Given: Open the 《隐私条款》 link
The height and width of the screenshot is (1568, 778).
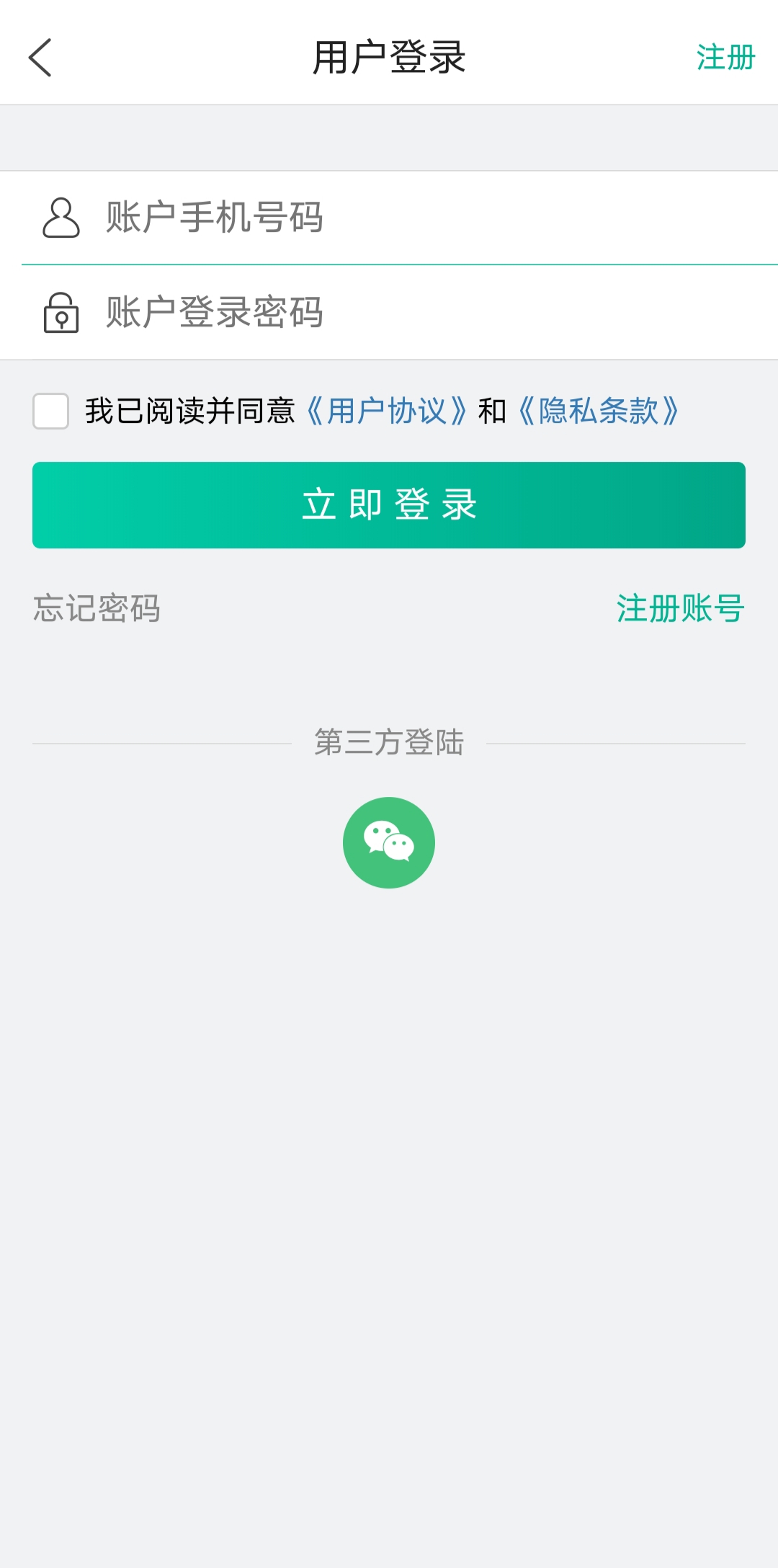Looking at the screenshot, I should point(599,411).
